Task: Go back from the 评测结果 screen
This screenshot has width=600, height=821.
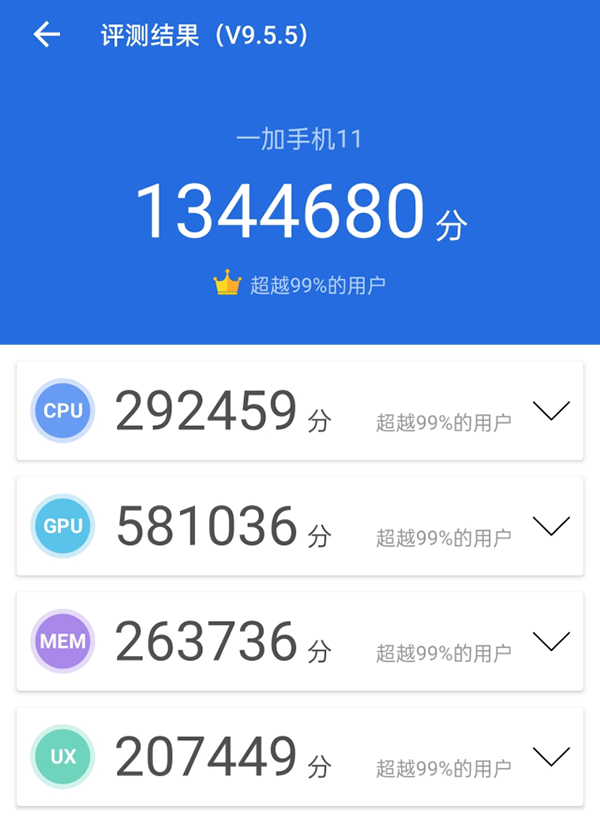Action: [47, 35]
